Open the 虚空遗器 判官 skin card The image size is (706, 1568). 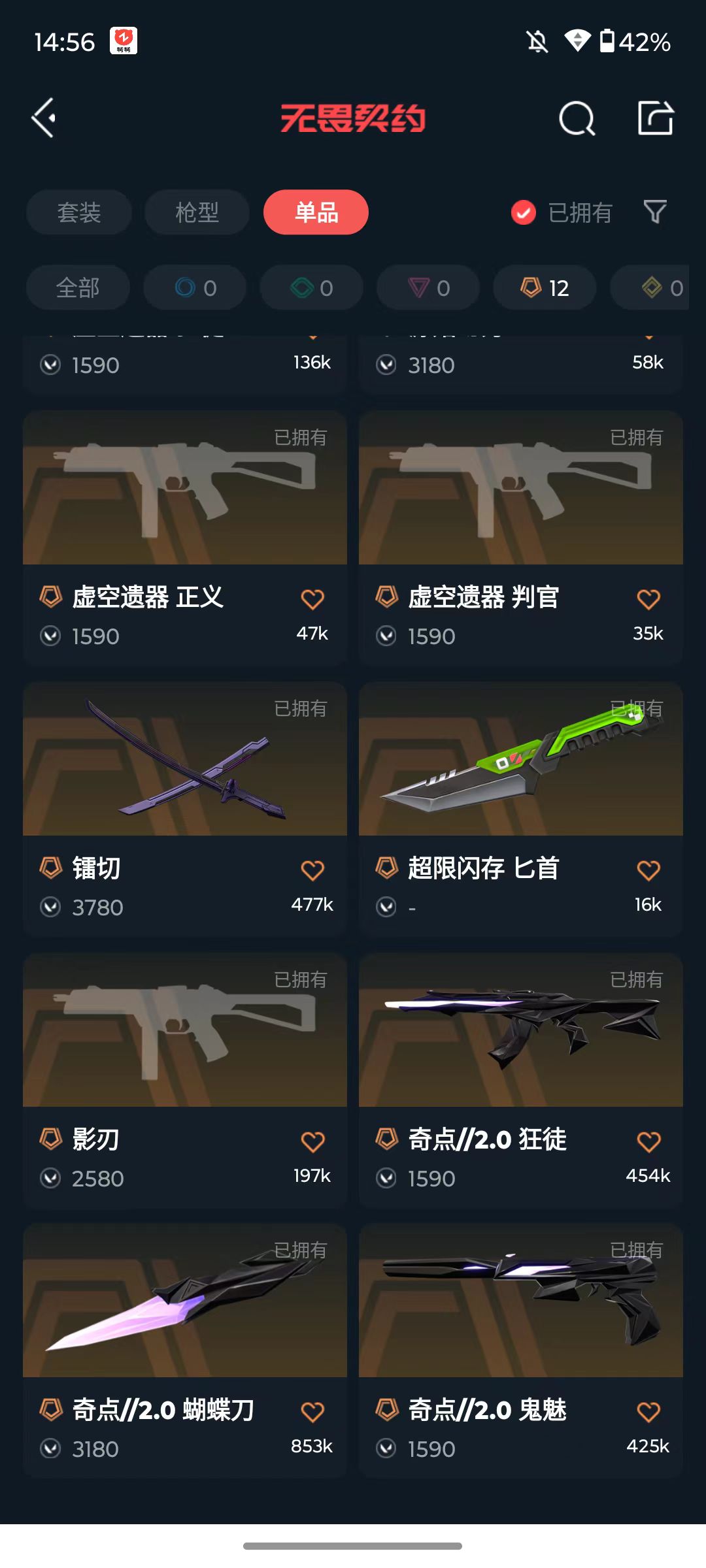(x=521, y=538)
